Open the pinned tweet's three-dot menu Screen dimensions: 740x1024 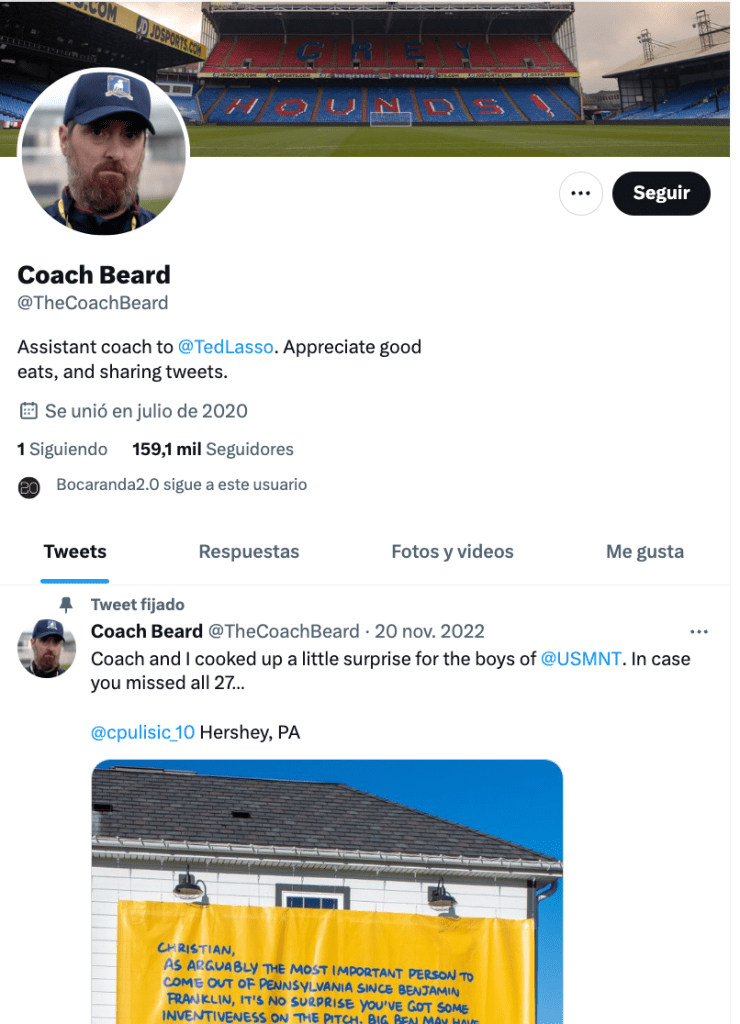pos(699,632)
